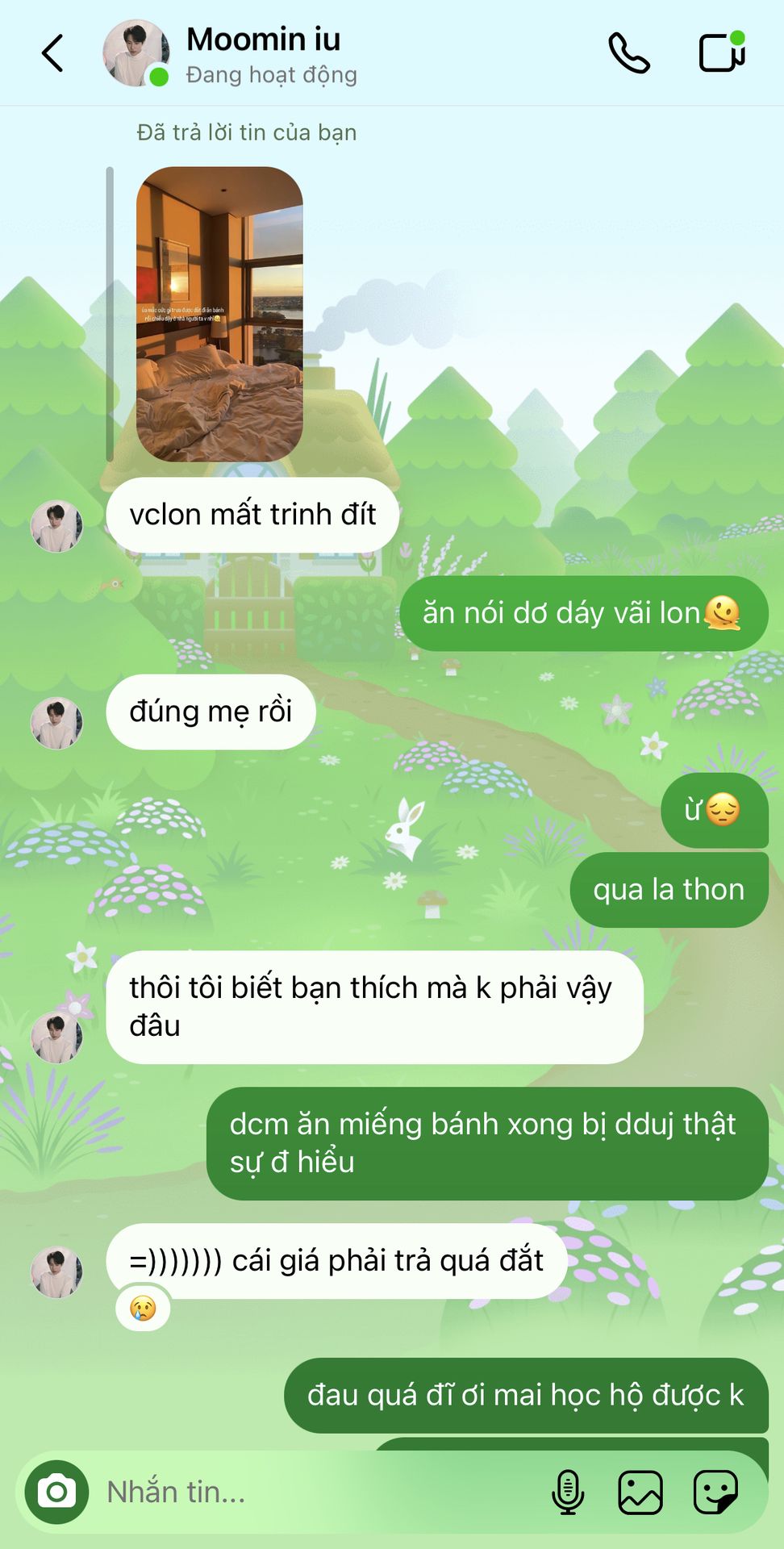Image resolution: width=784 pixels, height=1549 pixels.
Task: Open camera from the message bar
Action: tap(56, 1492)
